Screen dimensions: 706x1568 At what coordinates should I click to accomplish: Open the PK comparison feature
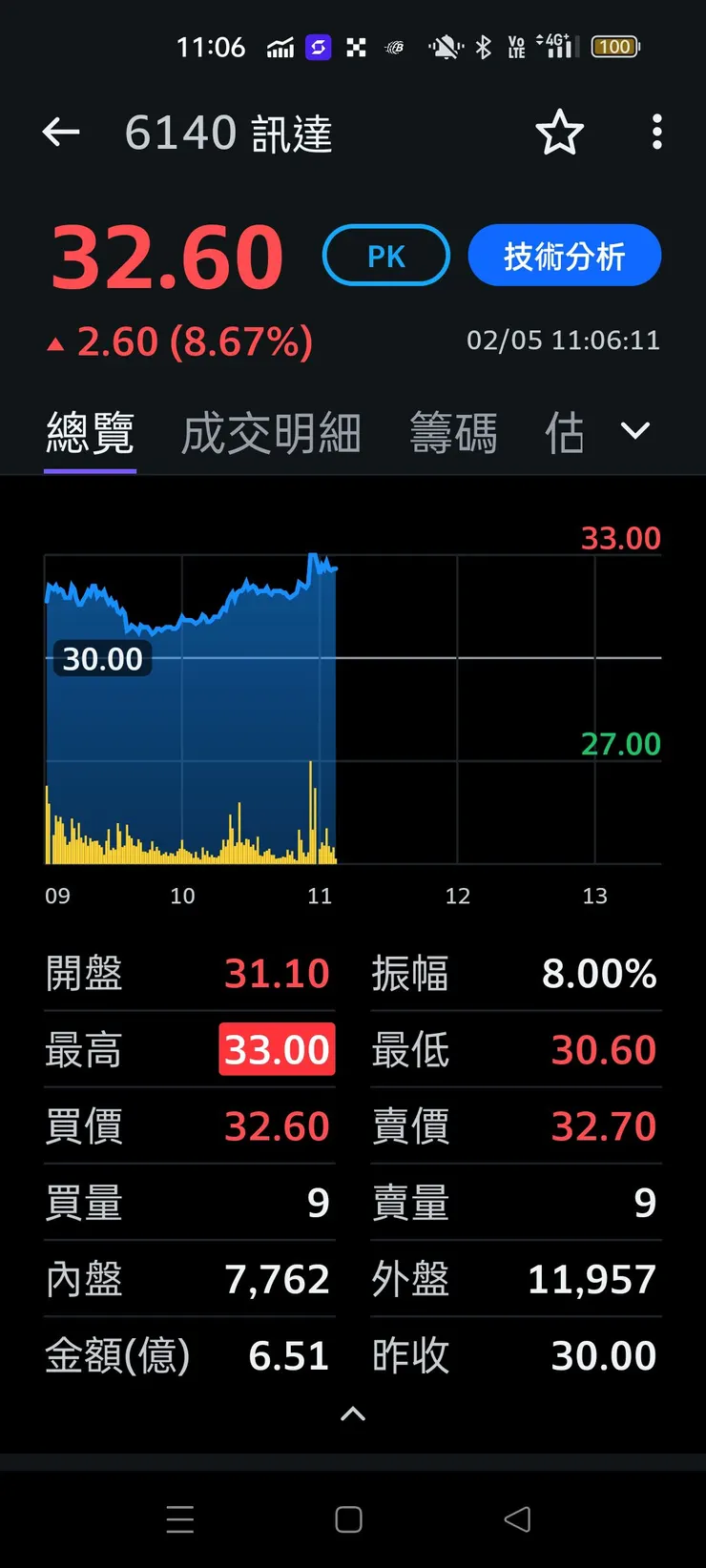click(385, 255)
